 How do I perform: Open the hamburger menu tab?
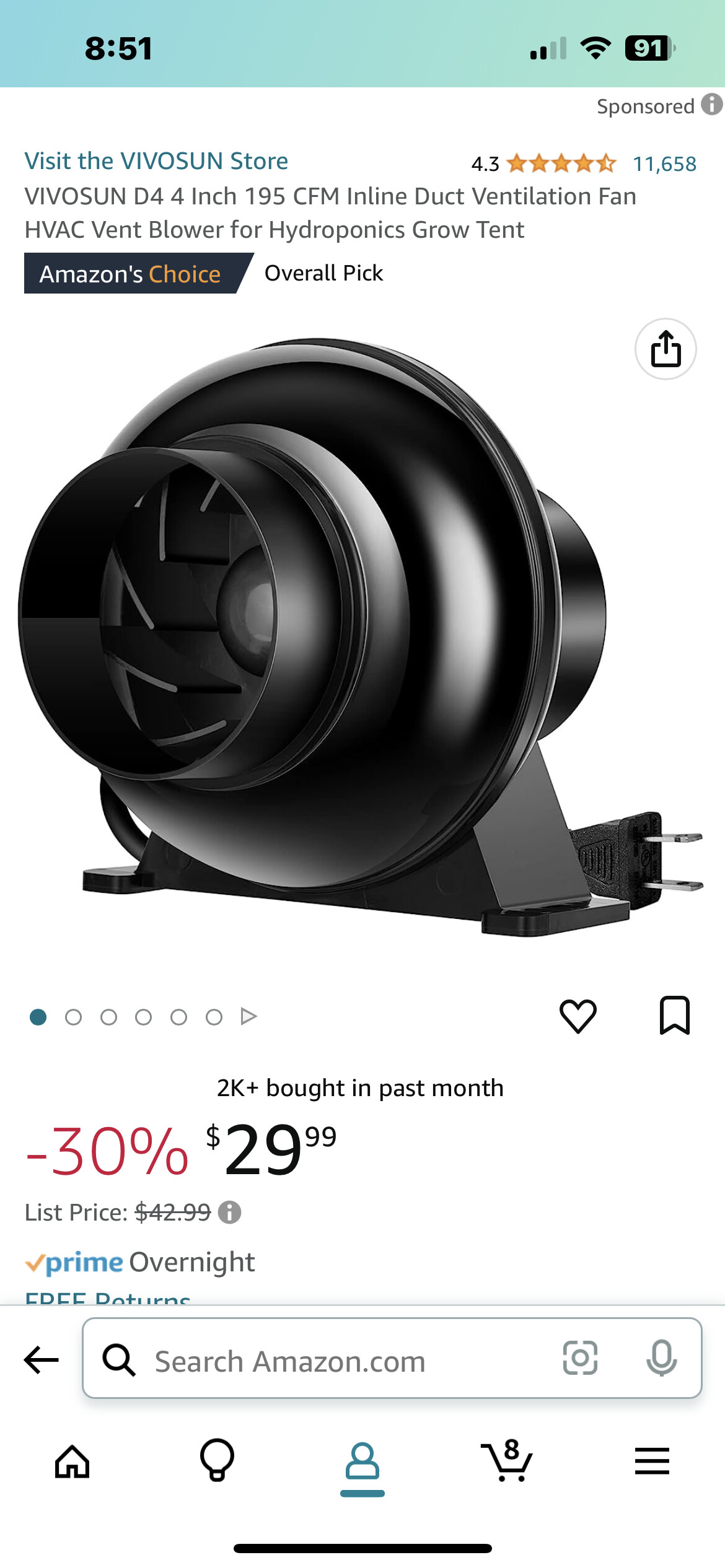652,1461
